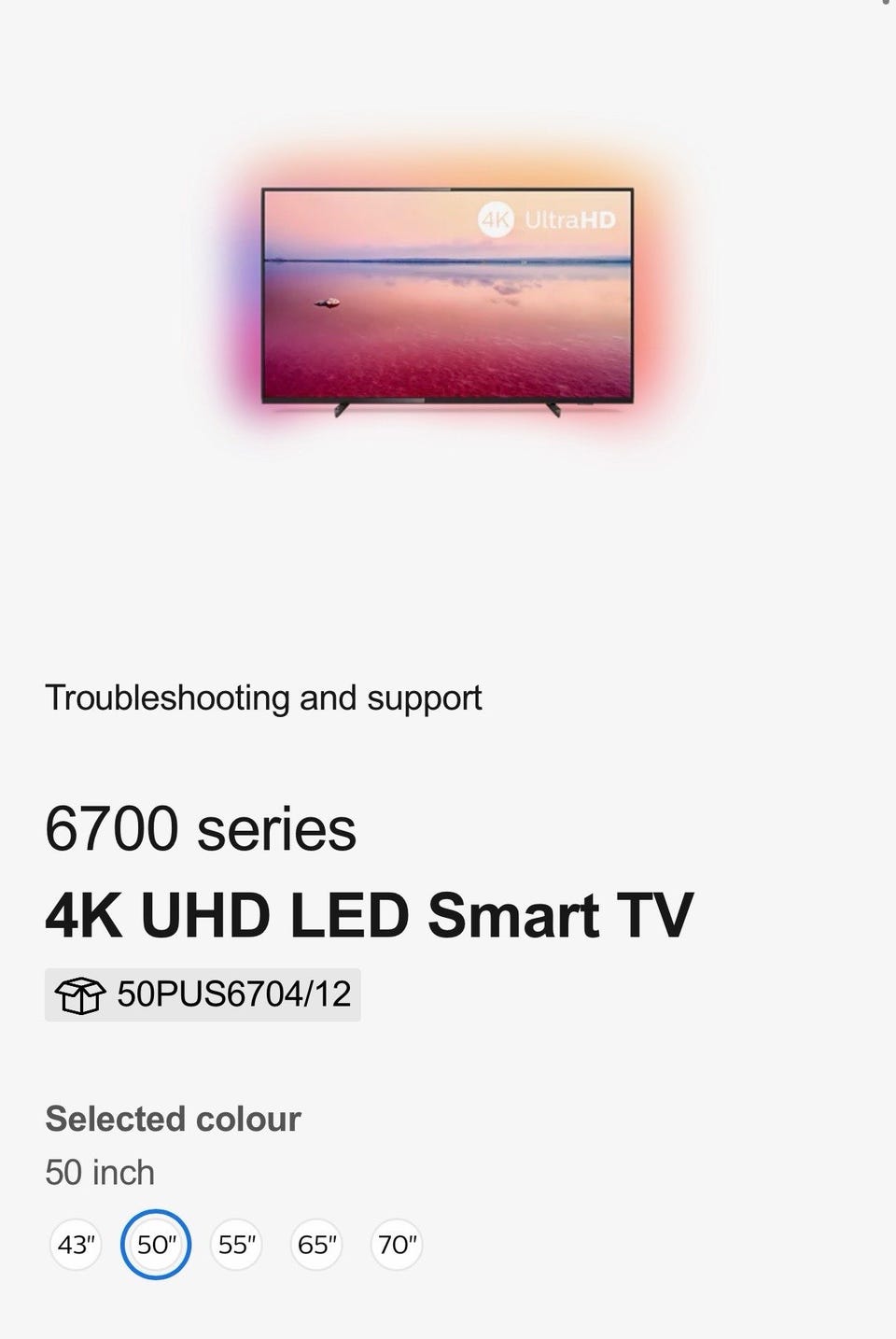Choose the 50" size option
This screenshot has height=1339, width=896.
click(156, 1245)
